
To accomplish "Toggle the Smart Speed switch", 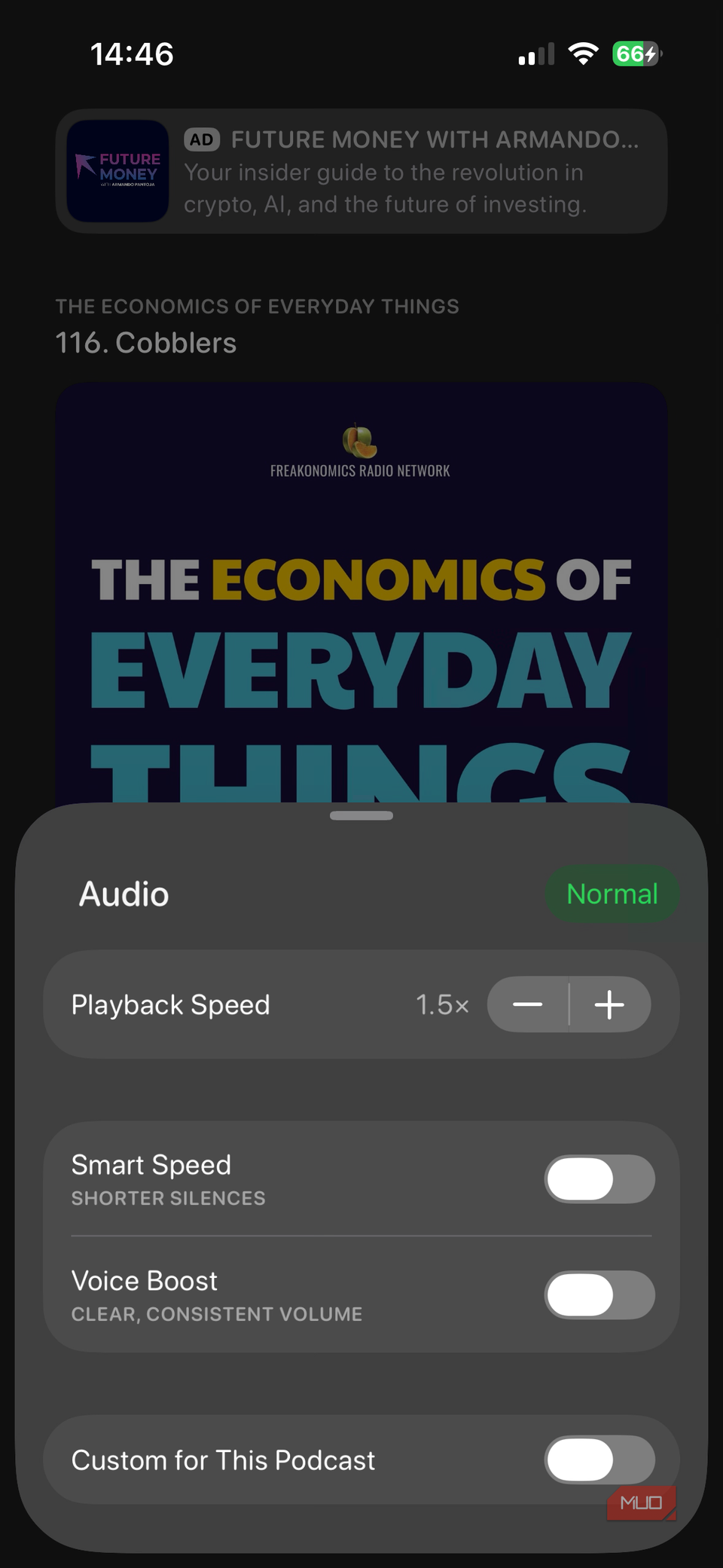I will point(599,1179).
